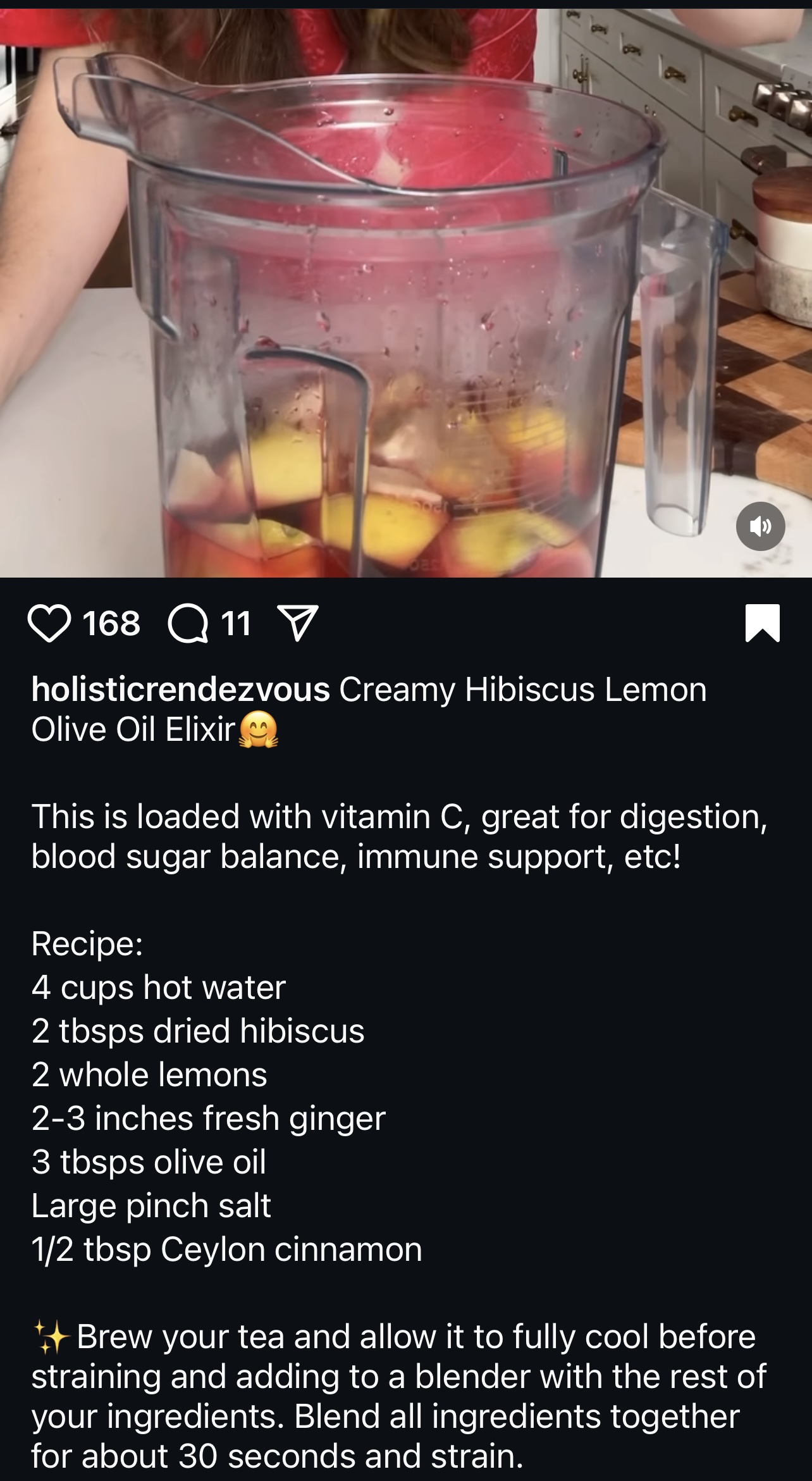The width and height of the screenshot is (812, 1481).
Task: Share this post via the paper plane icon
Action: (297, 624)
